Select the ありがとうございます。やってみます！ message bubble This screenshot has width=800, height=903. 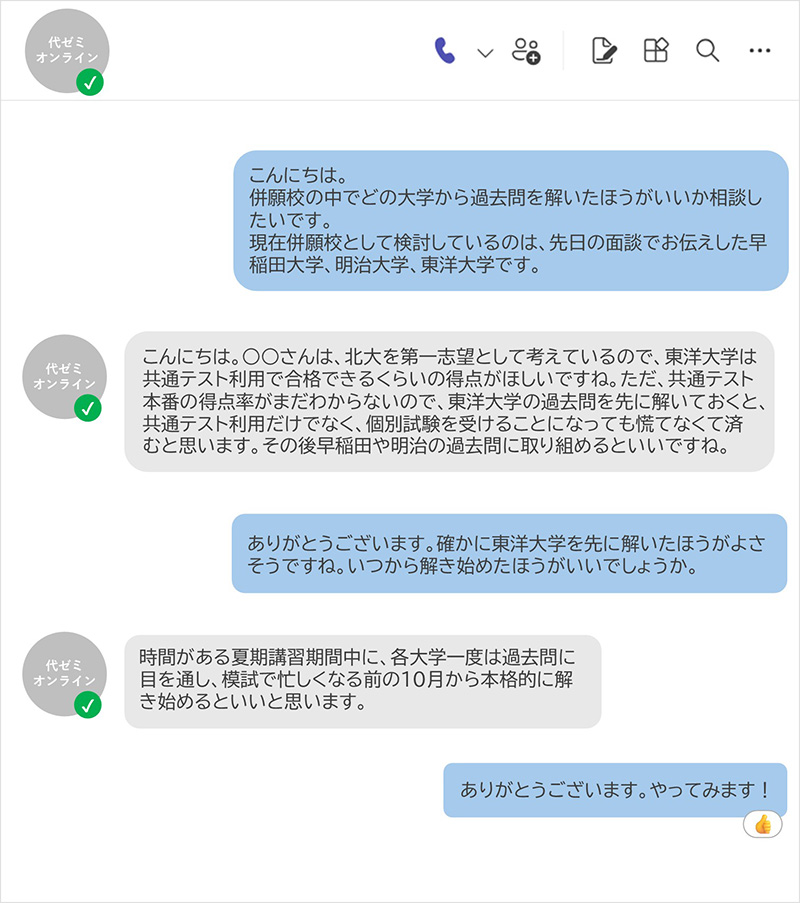[x=613, y=789]
